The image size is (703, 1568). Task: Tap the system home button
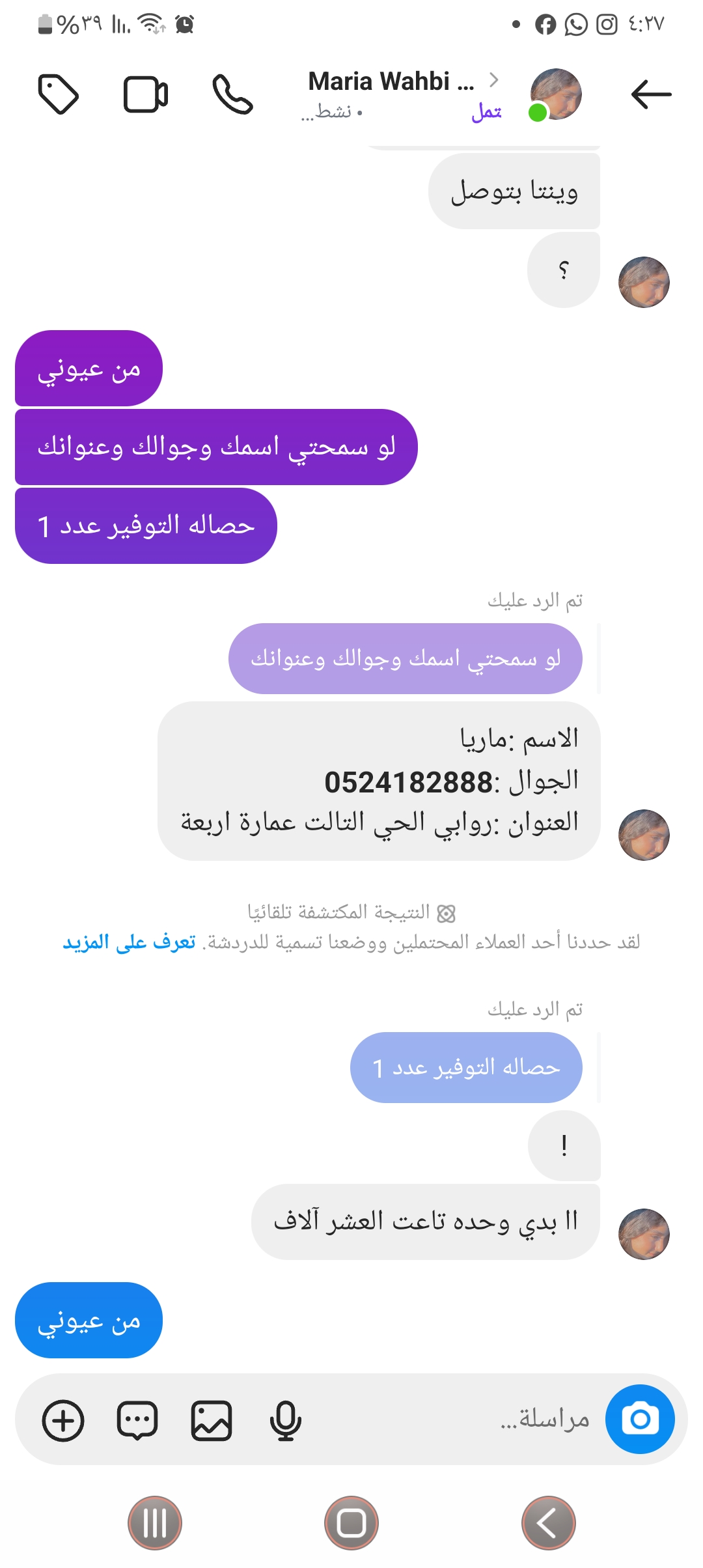351,1523
